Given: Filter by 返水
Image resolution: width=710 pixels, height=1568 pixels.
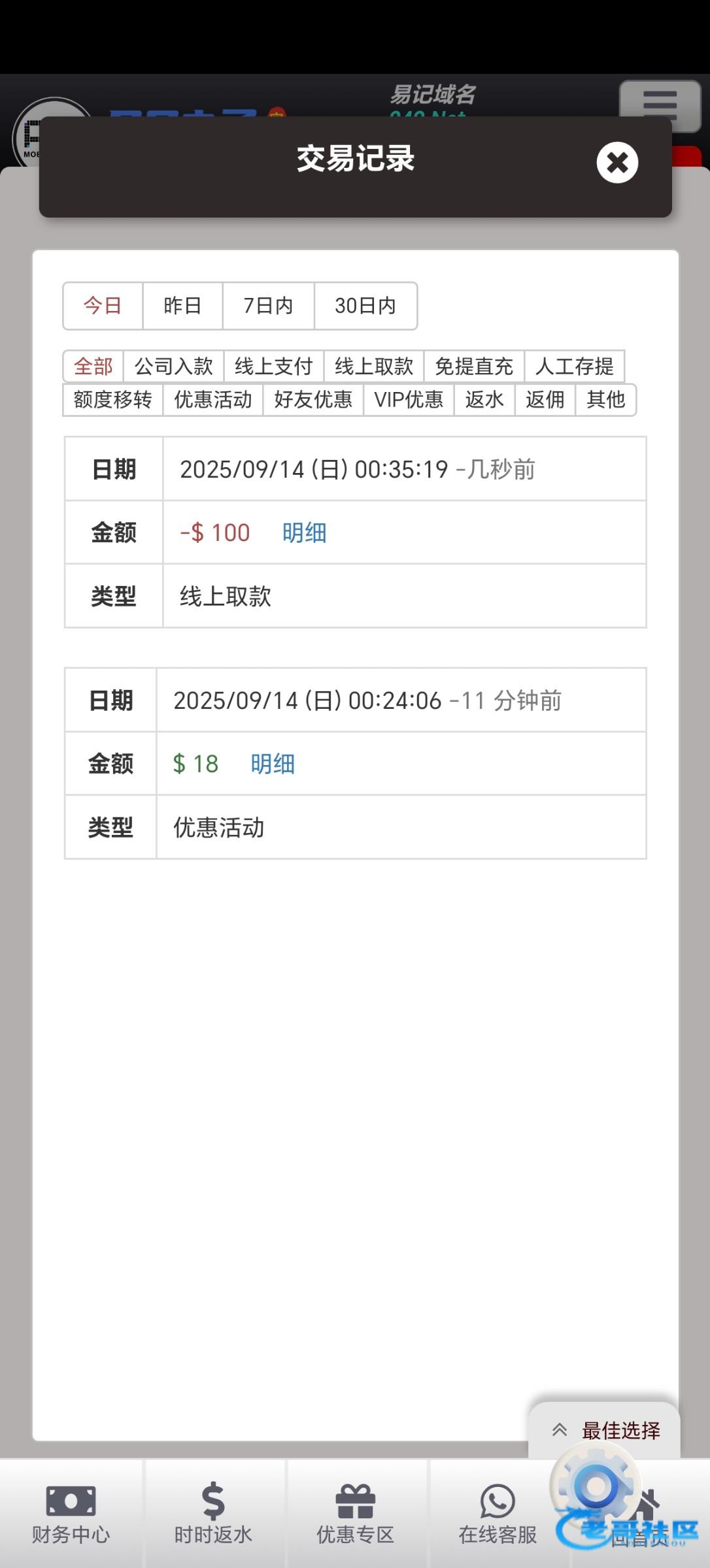Looking at the screenshot, I should point(484,399).
